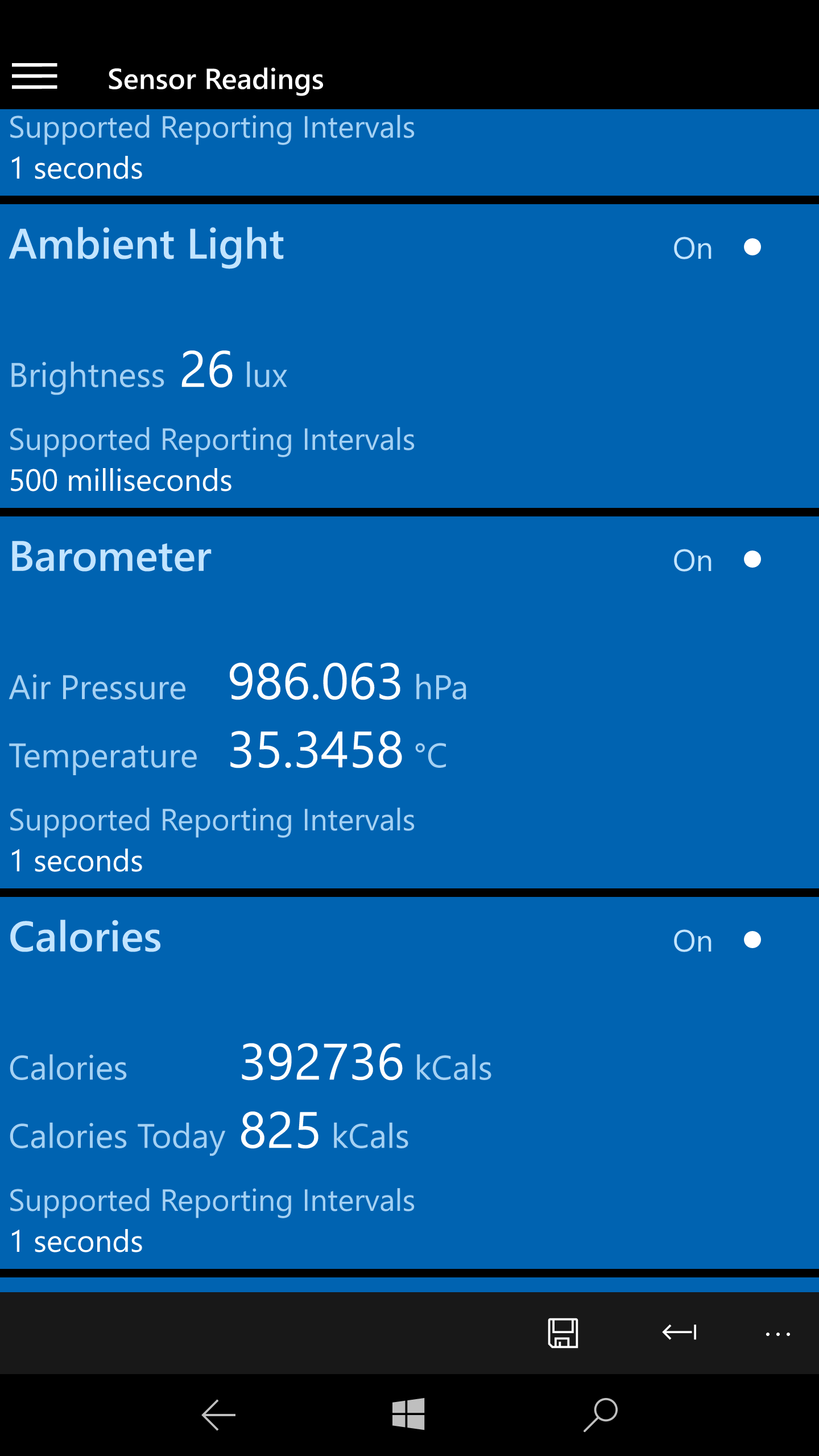The image size is (819, 1456).
Task: Tap the save icon in bottom bar
Action: [x=563, y=1333]
